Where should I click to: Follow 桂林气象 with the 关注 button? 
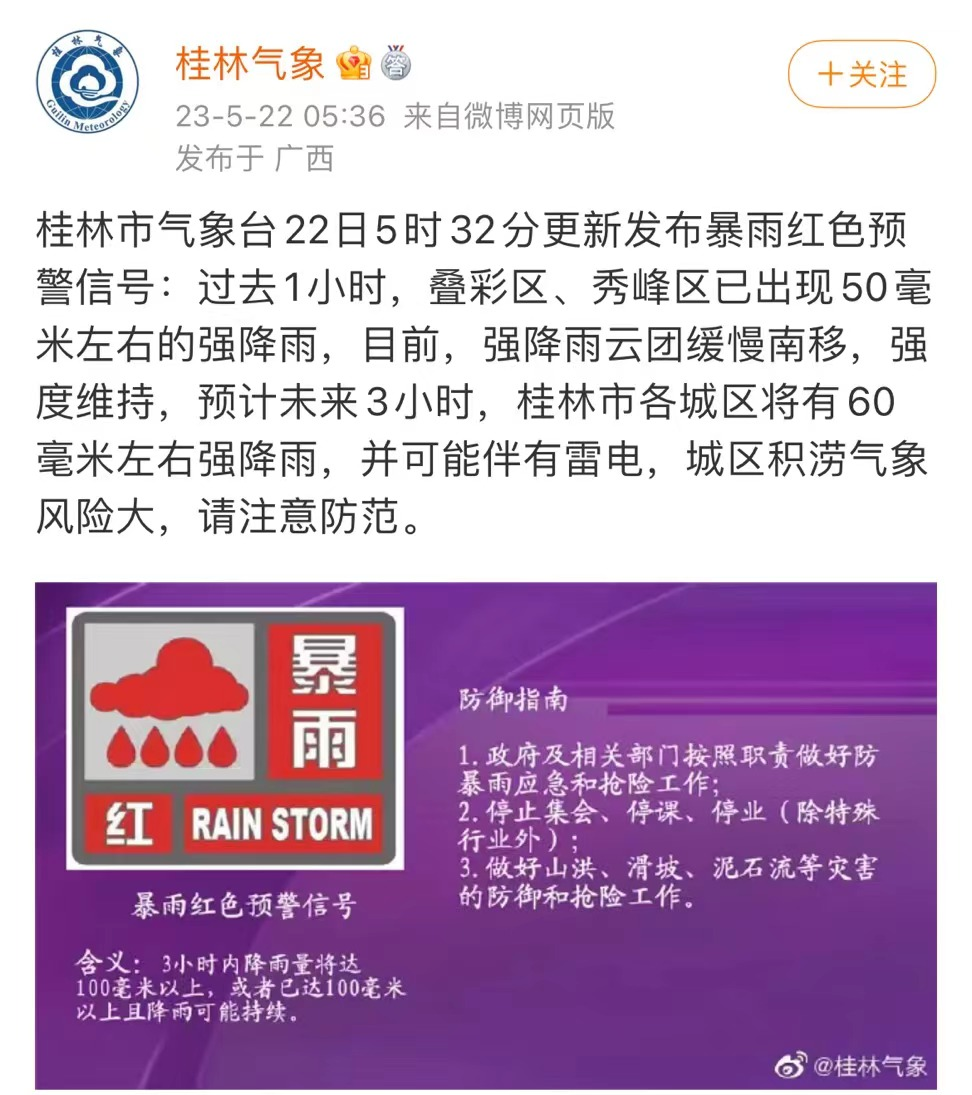(x=861, y=74)
